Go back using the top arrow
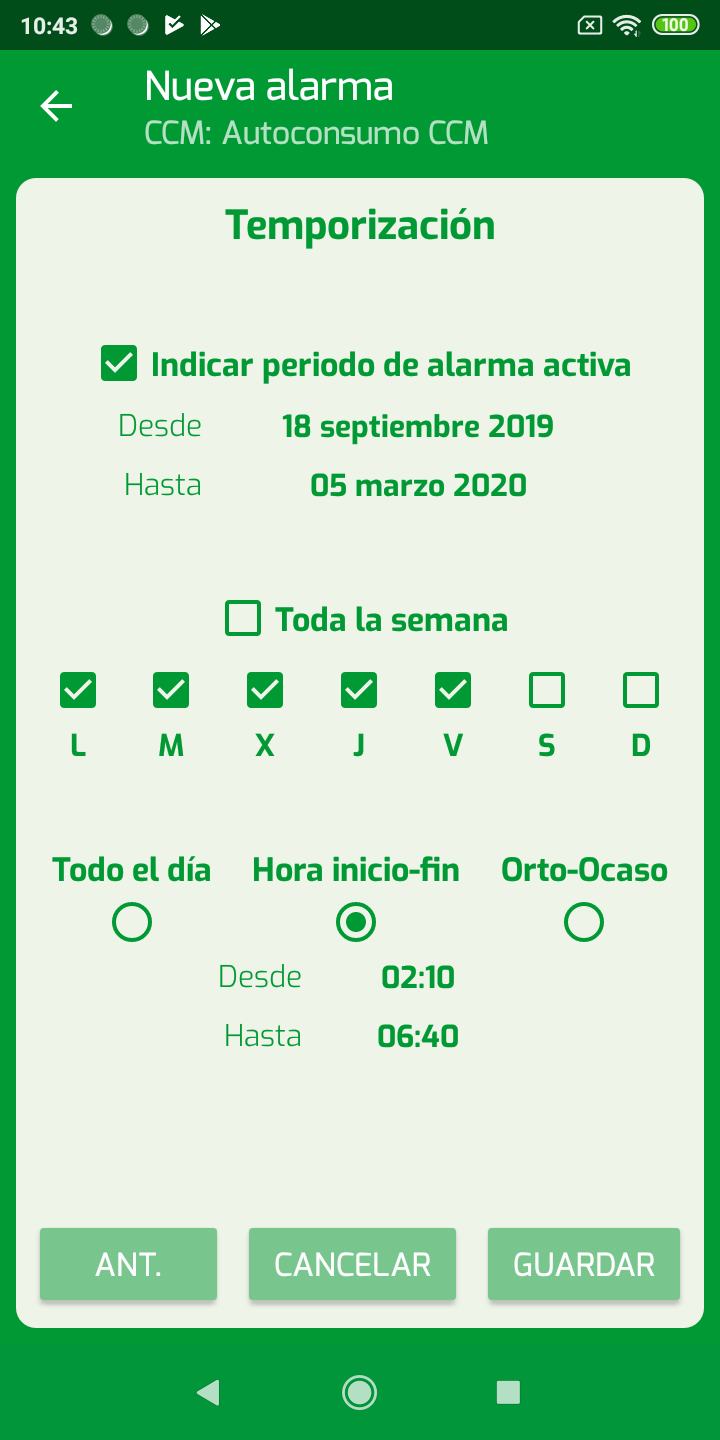Image resolution: width=720 pixels, height=1440 pixels. [x=57, y=106]
